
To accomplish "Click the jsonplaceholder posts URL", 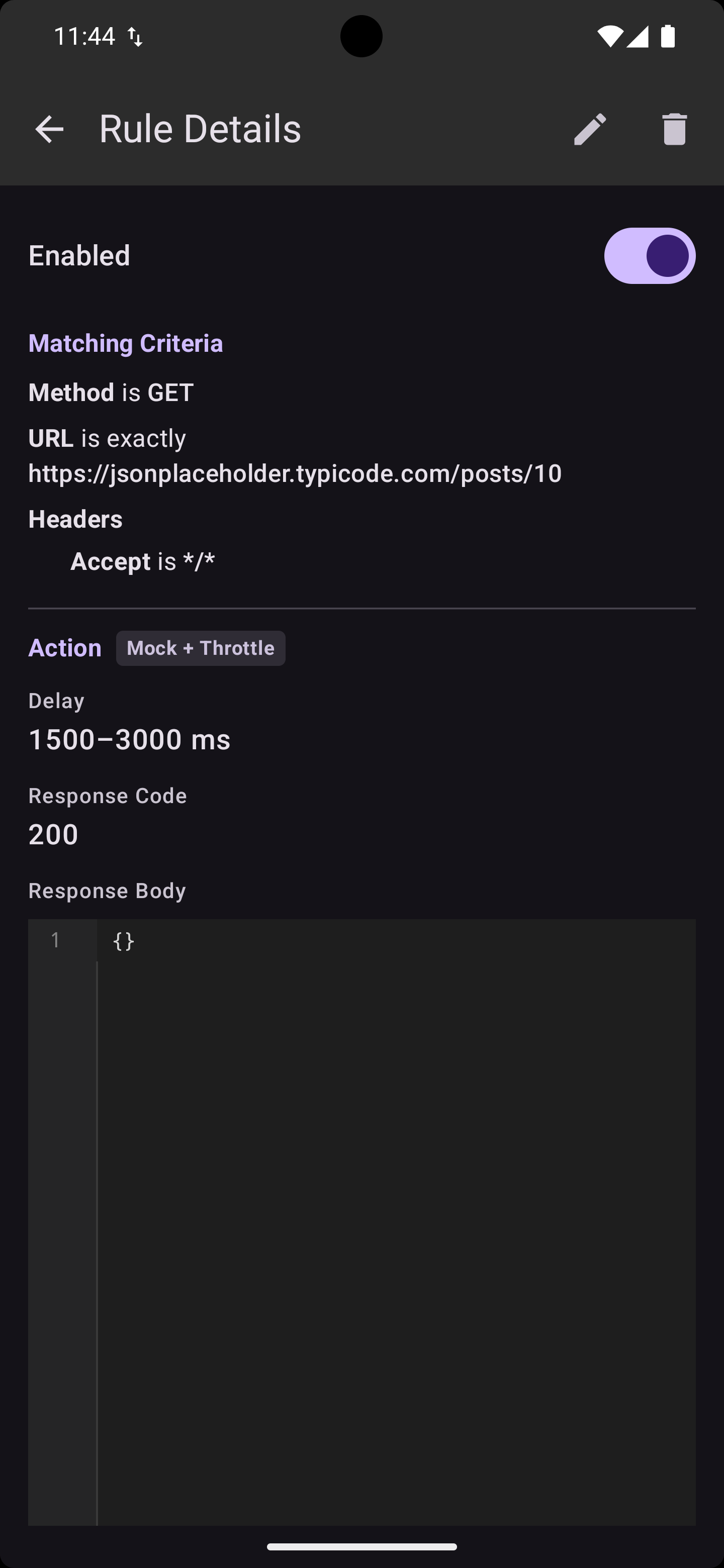I will (x=295, y=473).
